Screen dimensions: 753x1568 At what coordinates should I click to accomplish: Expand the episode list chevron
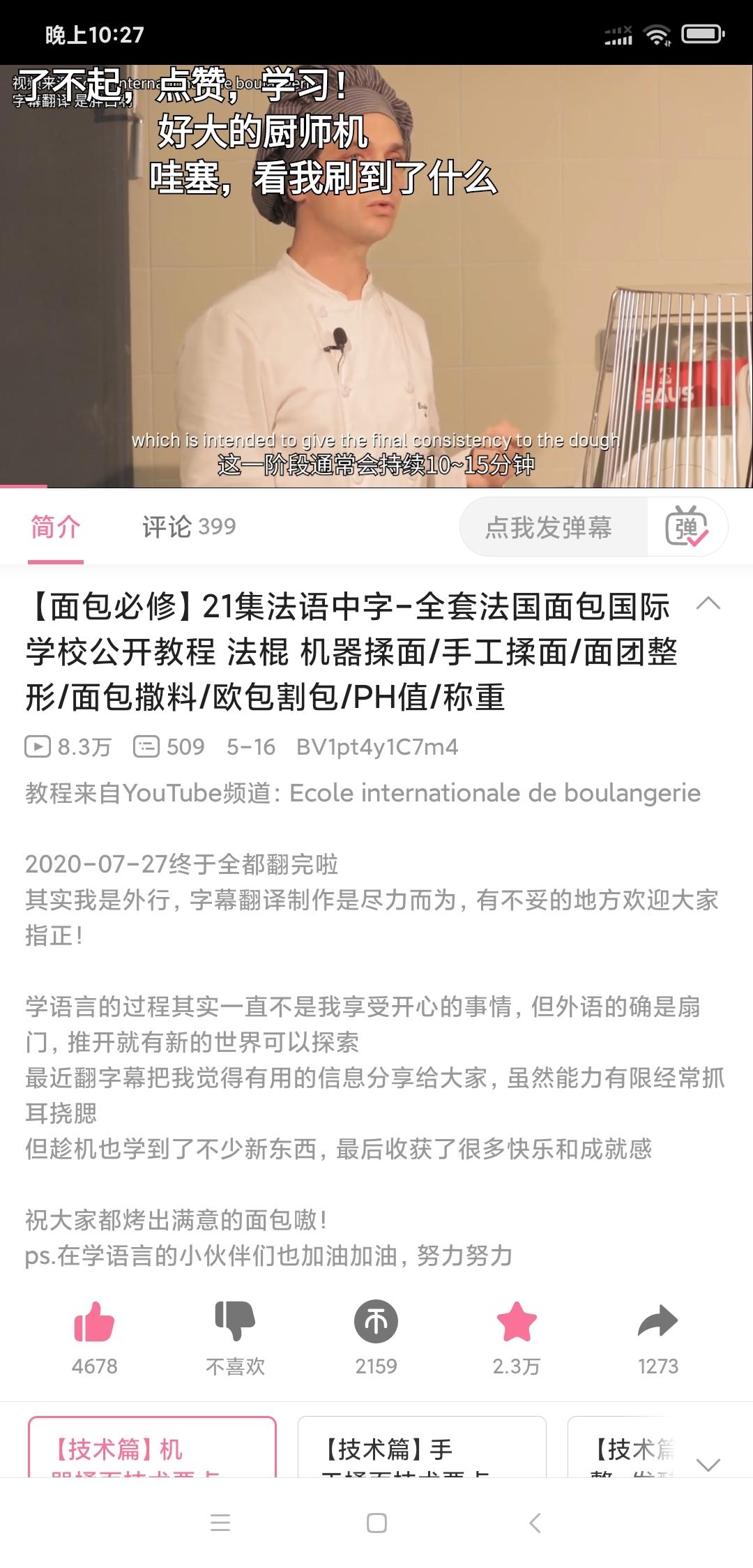pyautogui.click(x=709, y=1465)
